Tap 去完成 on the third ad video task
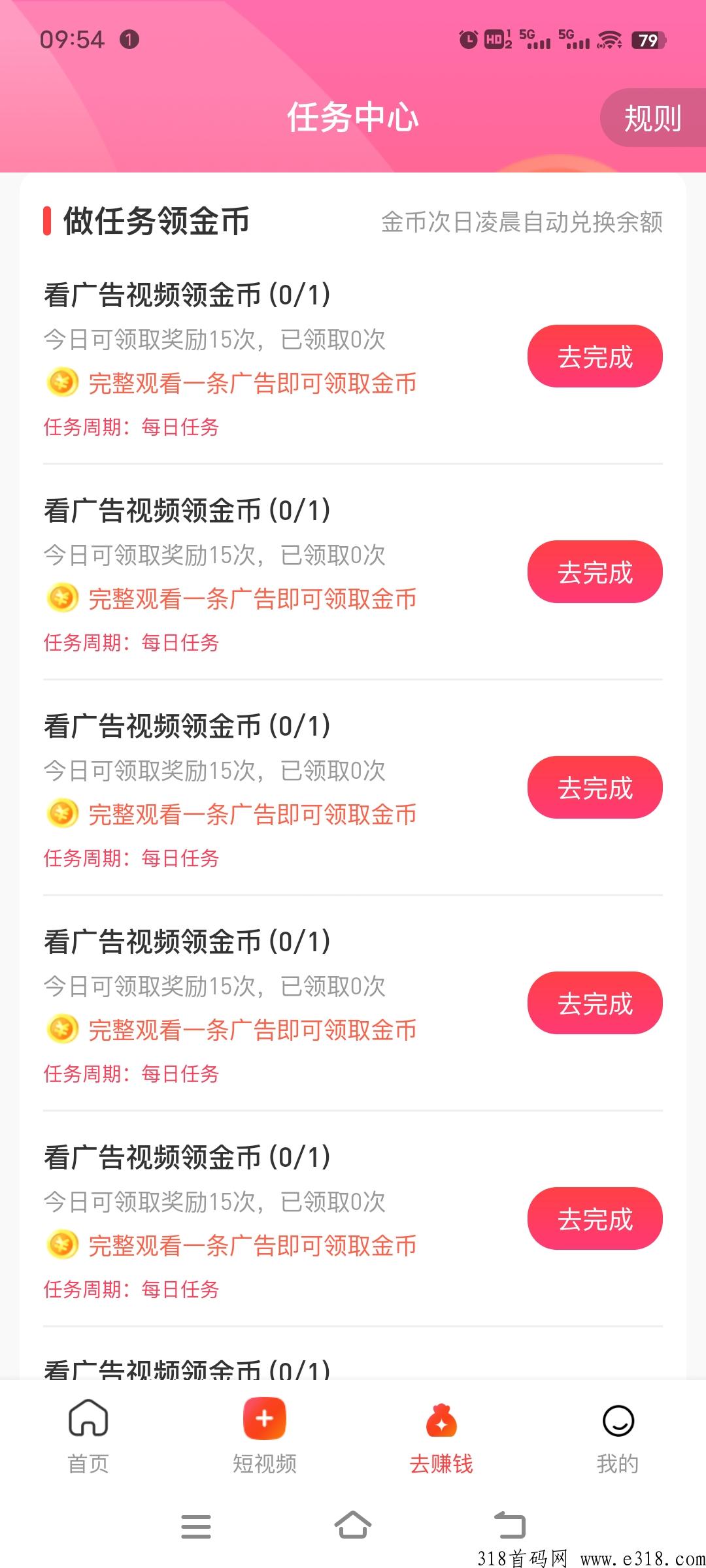 point(595,788)
